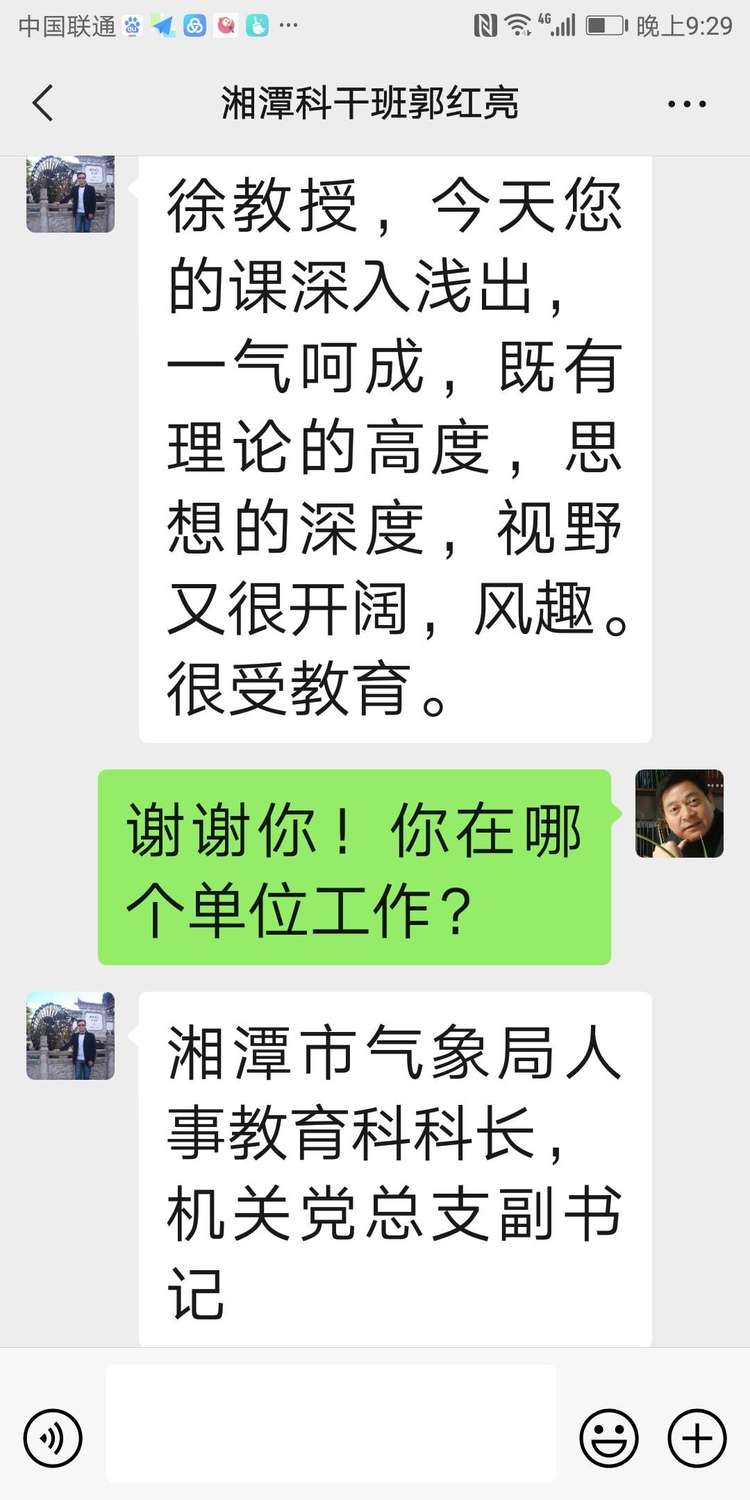Focus the message text field
The width and height of the screenshot is (750, 1500).
tap(331, 1423)
